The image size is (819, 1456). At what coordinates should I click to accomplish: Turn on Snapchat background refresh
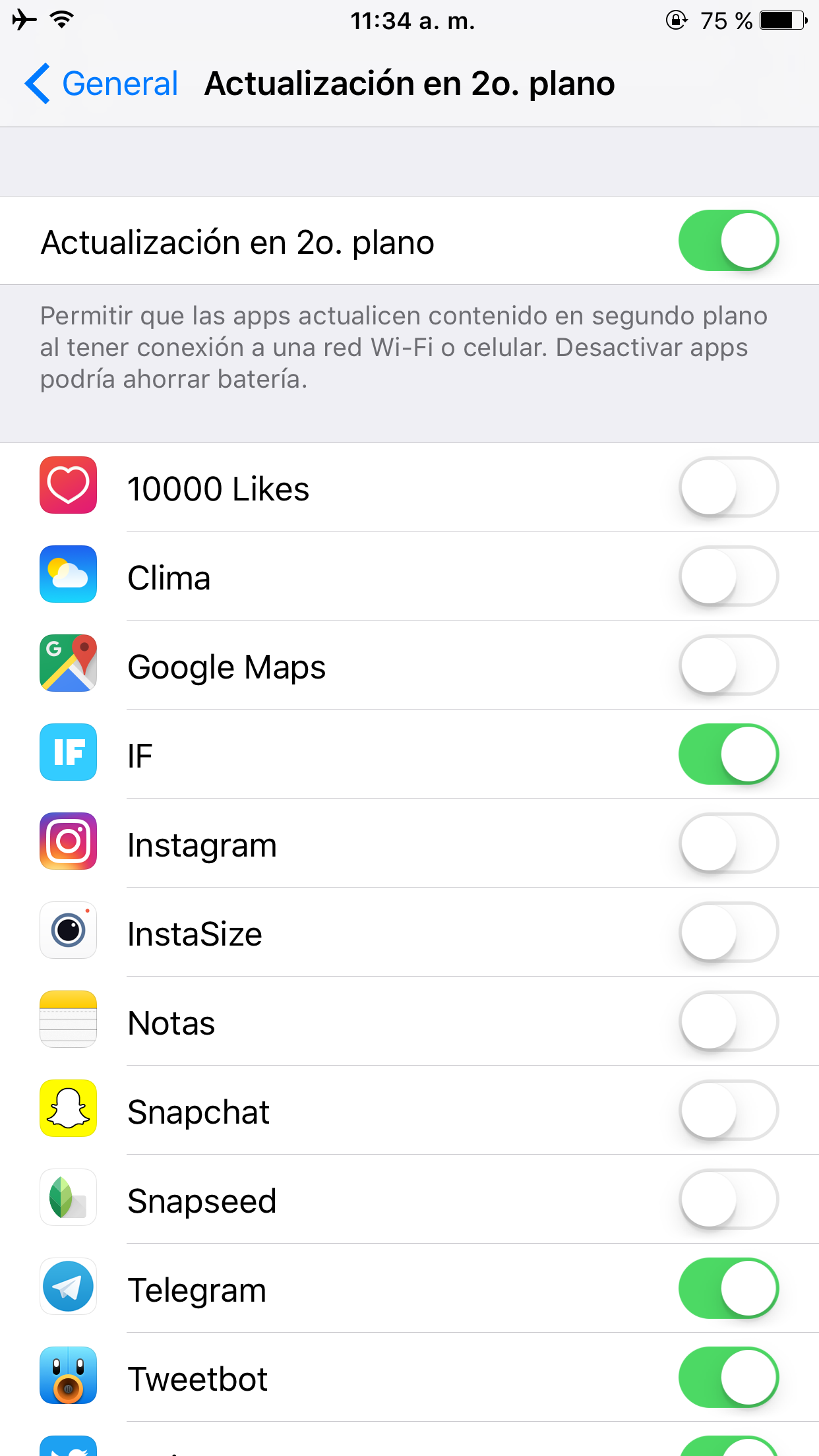[x=728, y=1110]
